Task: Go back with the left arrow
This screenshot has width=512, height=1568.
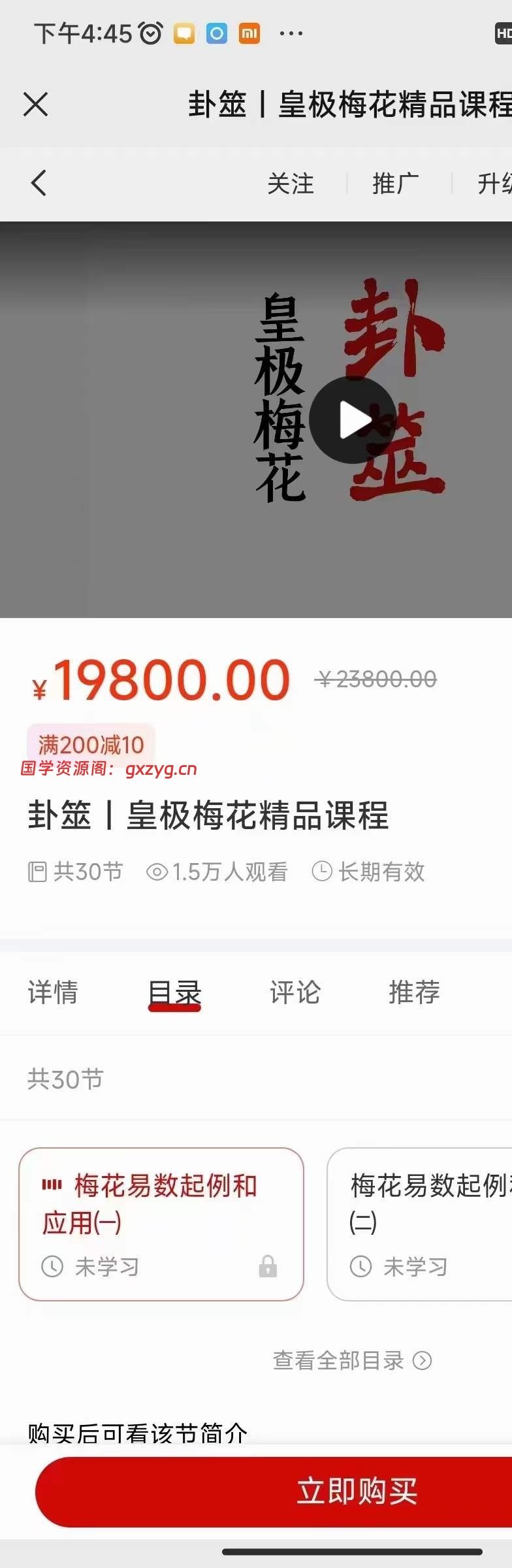Action: click(x=39, y=183)
